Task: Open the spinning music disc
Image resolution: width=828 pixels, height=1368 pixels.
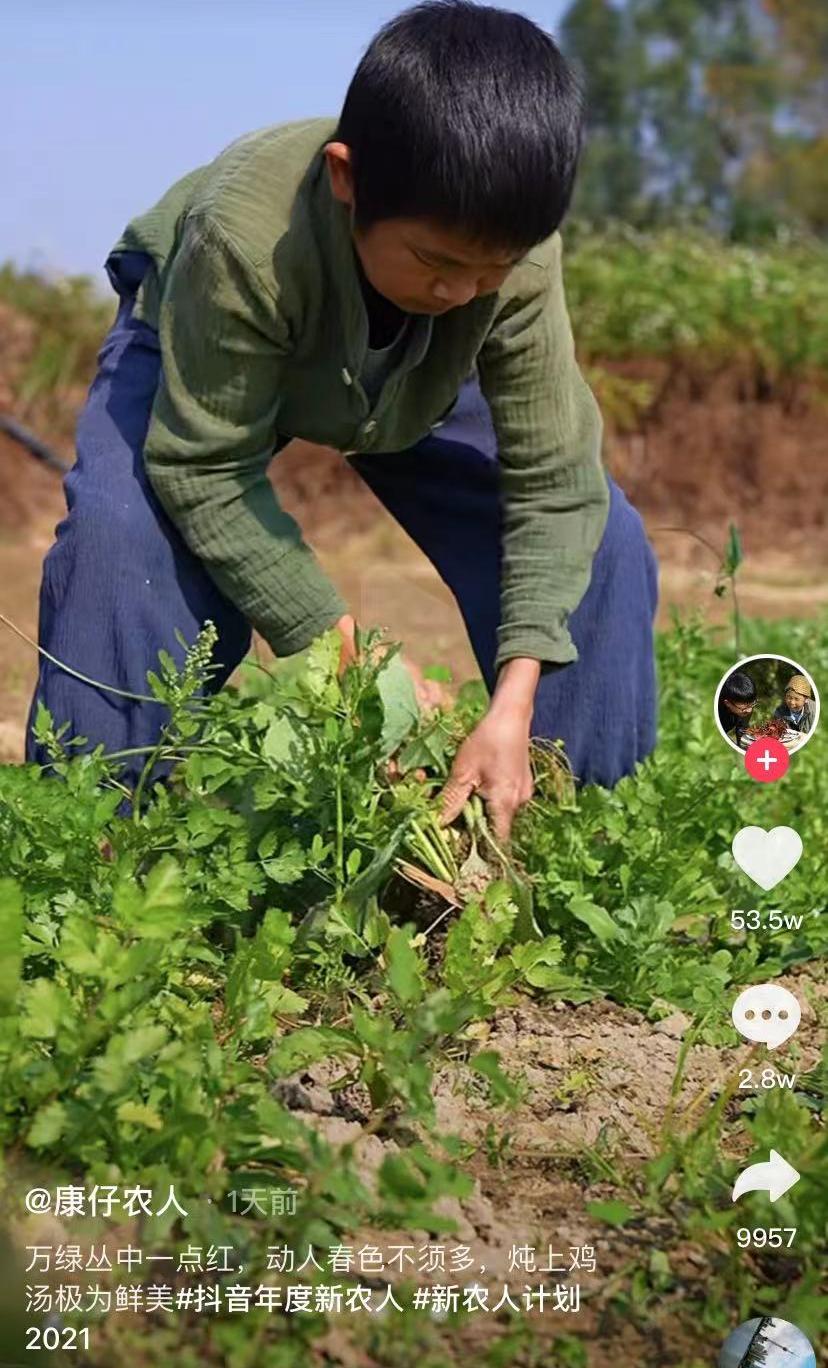Action: point(767,1345)
